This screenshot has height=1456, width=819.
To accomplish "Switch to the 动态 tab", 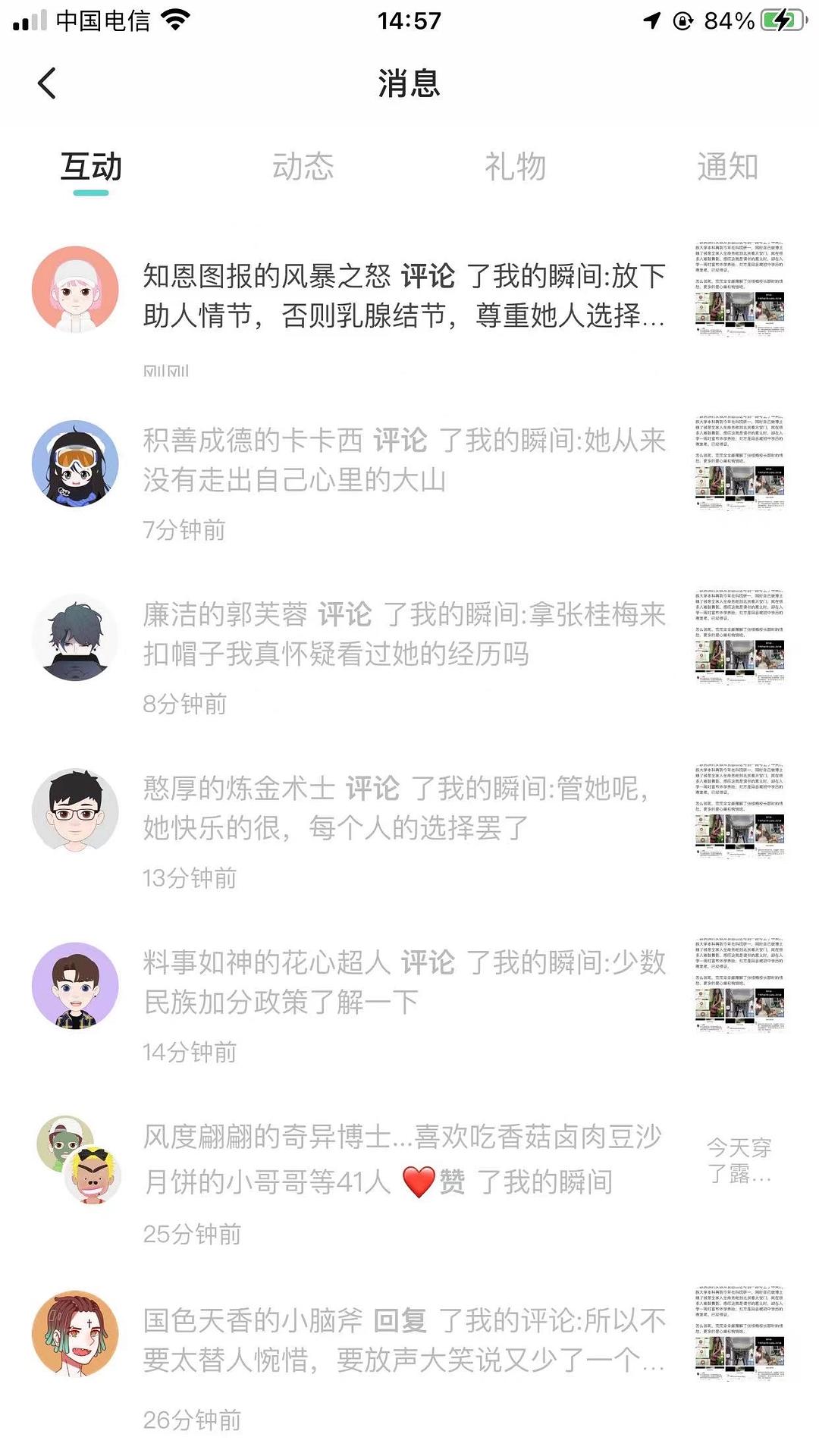I will coord(303,168).
